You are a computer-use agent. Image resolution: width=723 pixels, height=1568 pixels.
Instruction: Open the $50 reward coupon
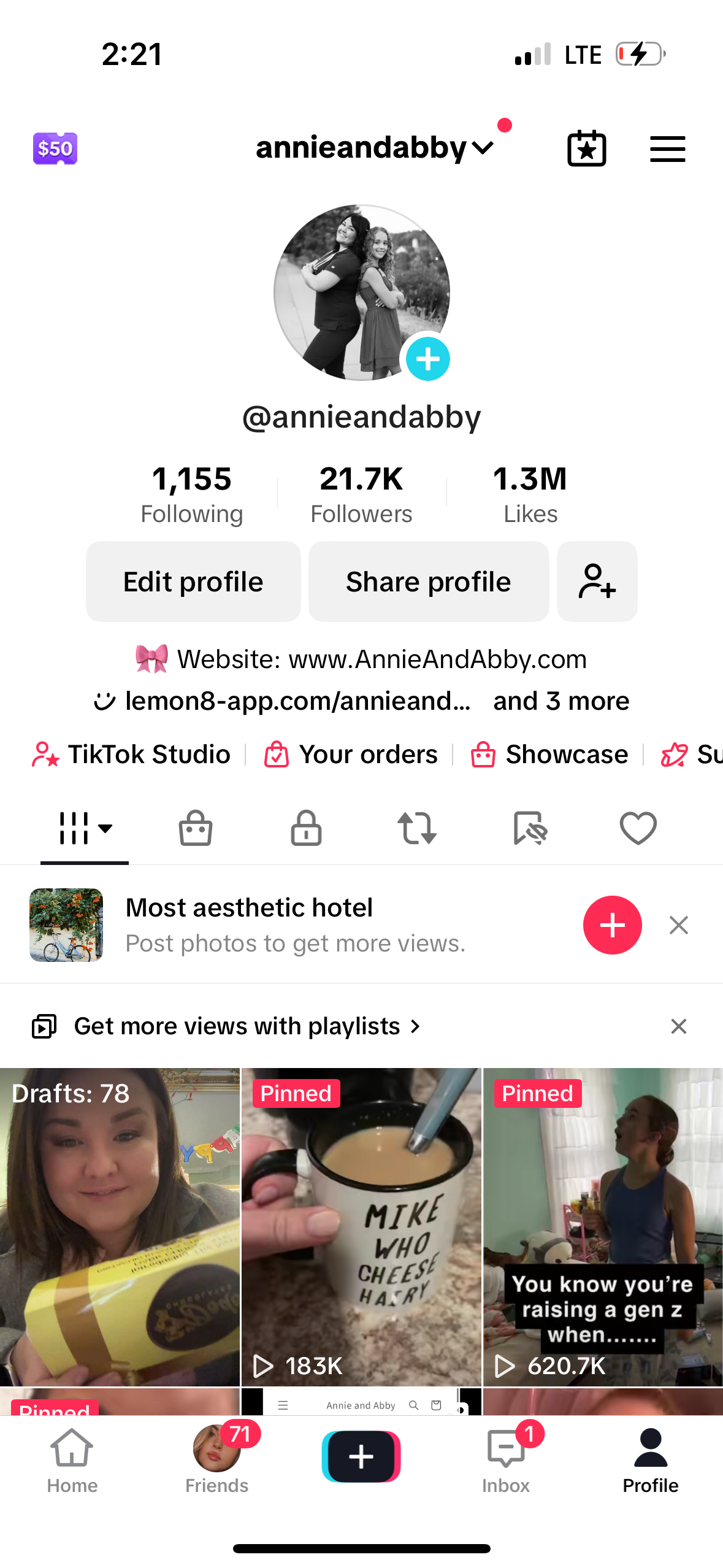[55, 148]
